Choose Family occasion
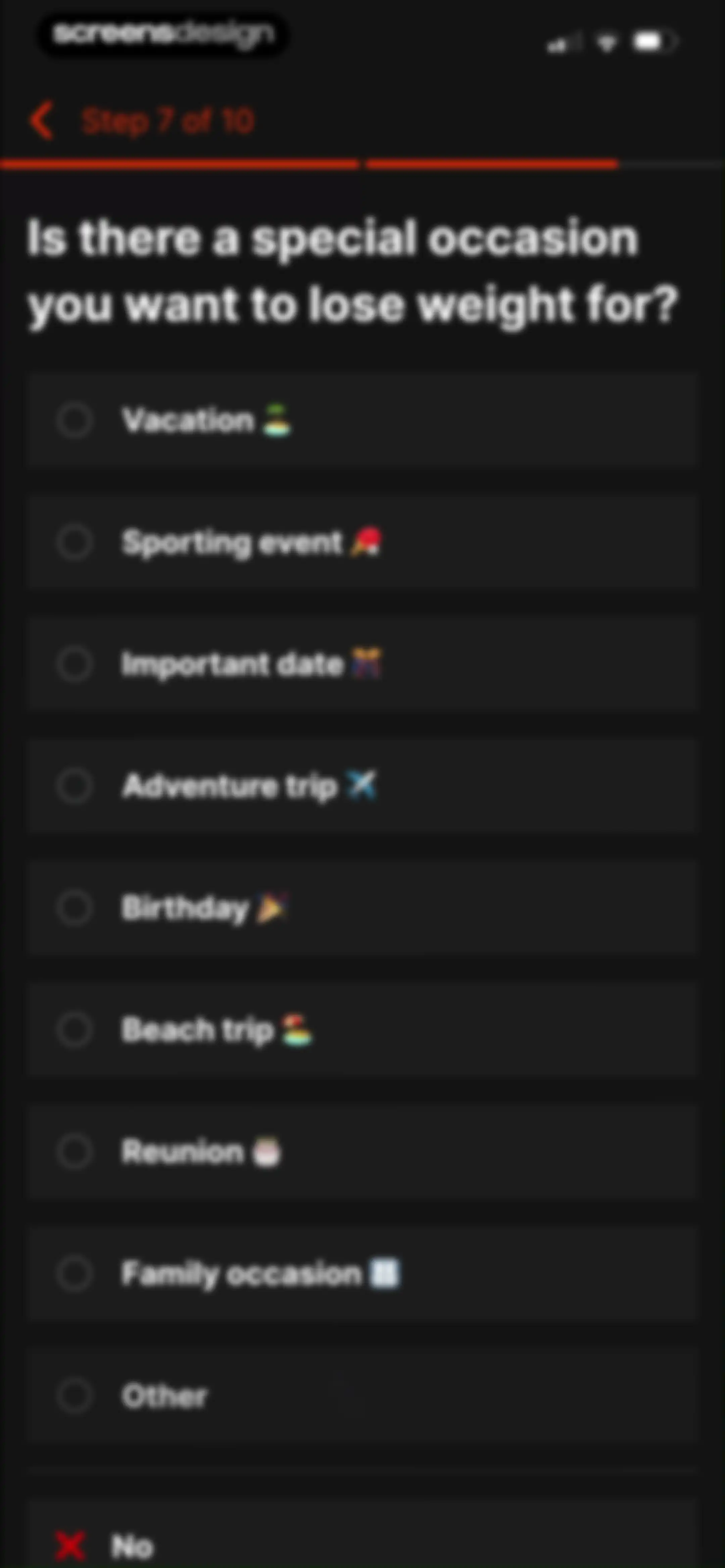The width and height of the screenshot is (725, 1568). pos(362,1273)
